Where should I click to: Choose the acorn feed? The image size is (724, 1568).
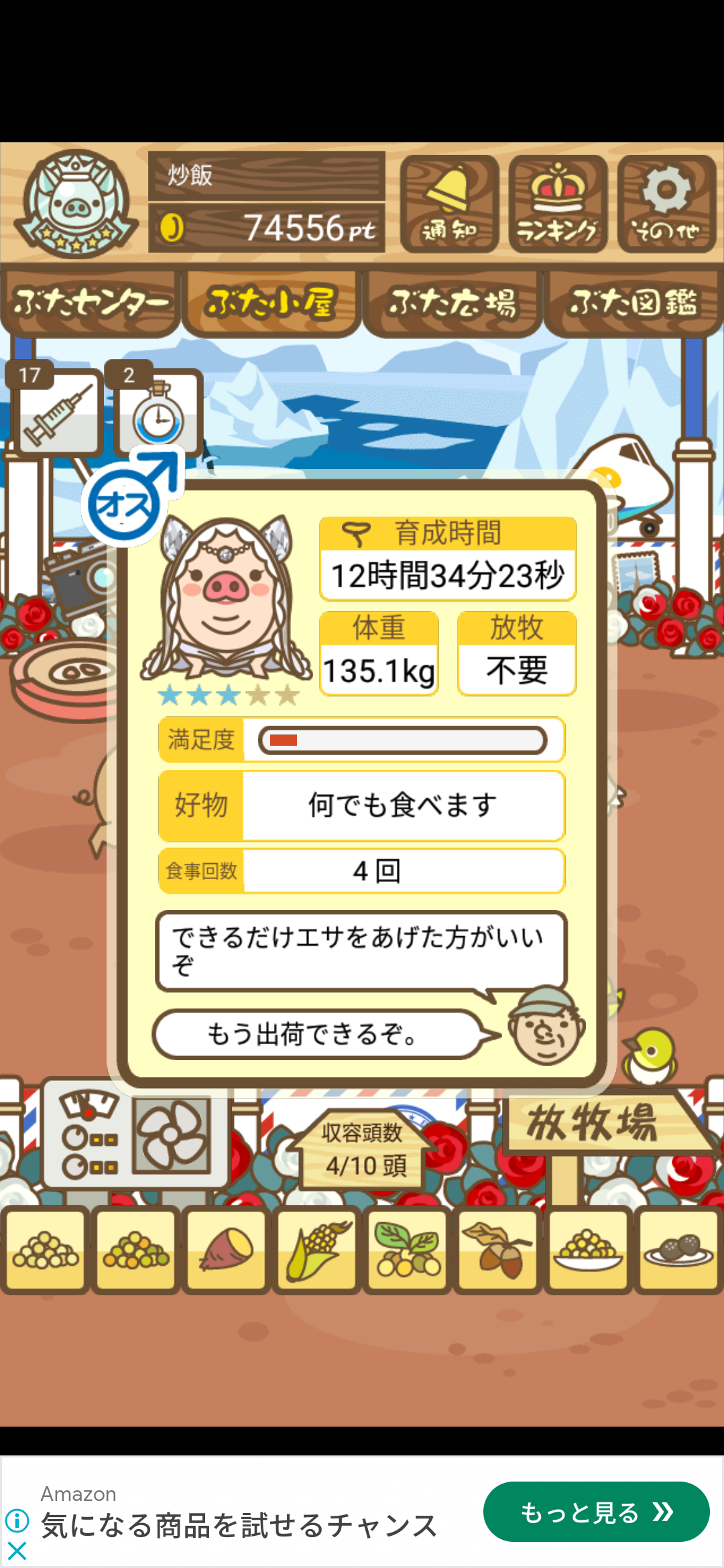(x=497, y=1249)
